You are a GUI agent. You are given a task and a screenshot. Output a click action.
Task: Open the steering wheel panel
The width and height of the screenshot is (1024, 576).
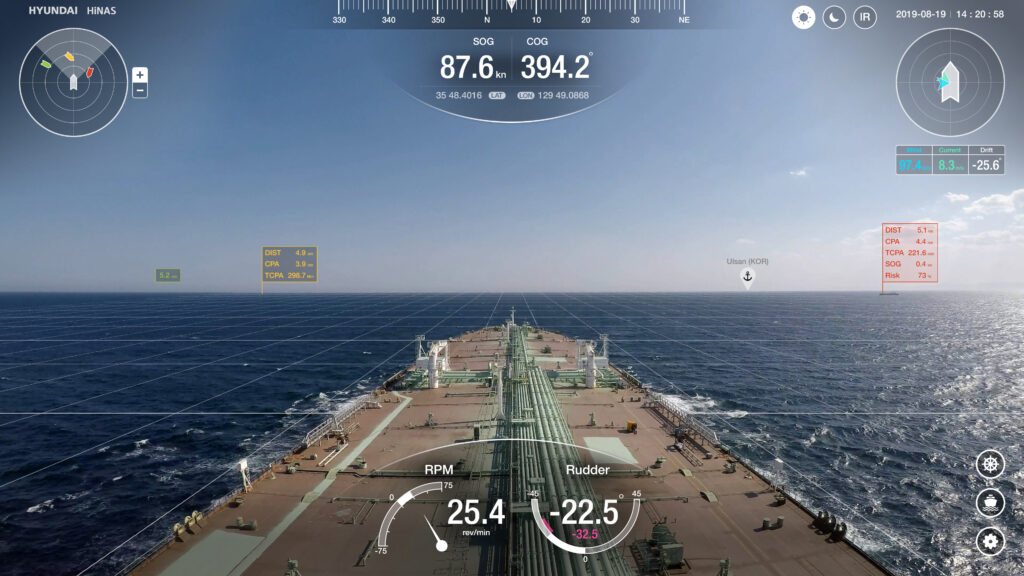[990, 465]
